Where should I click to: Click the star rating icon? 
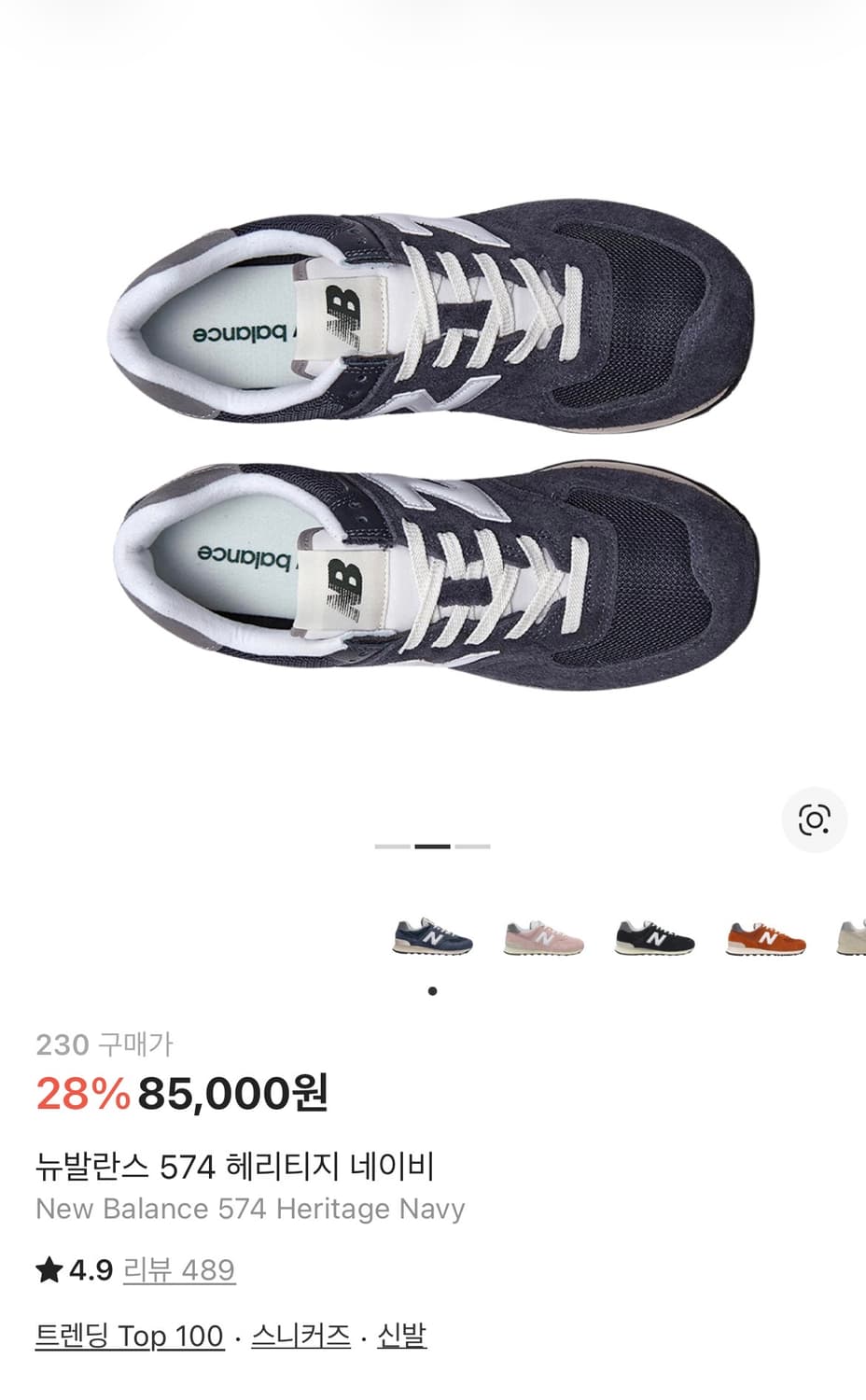(50, 1268)
